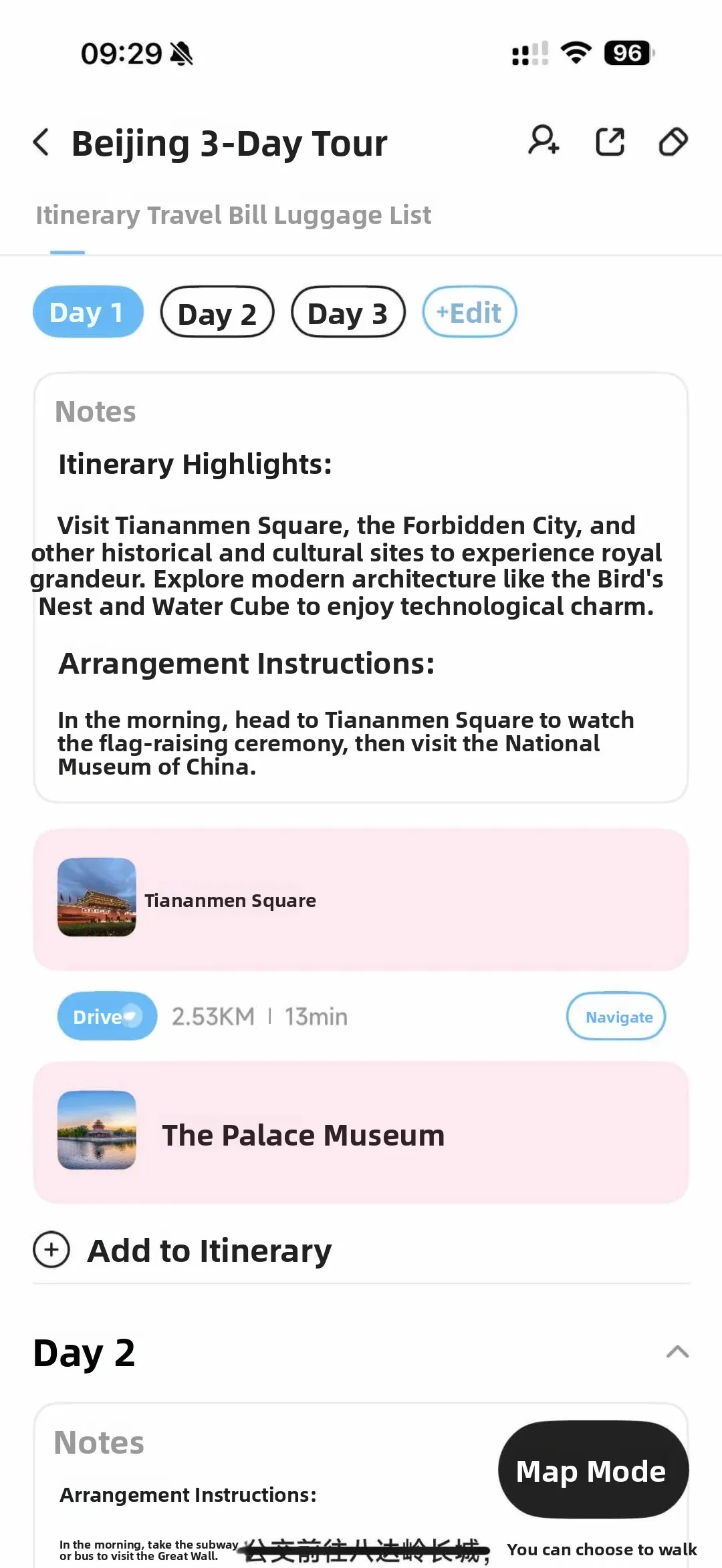Screen dimensions: 722x1568
Task: Tap the +Edit days button
Action: pyautogui.click(x=469, y=312)
